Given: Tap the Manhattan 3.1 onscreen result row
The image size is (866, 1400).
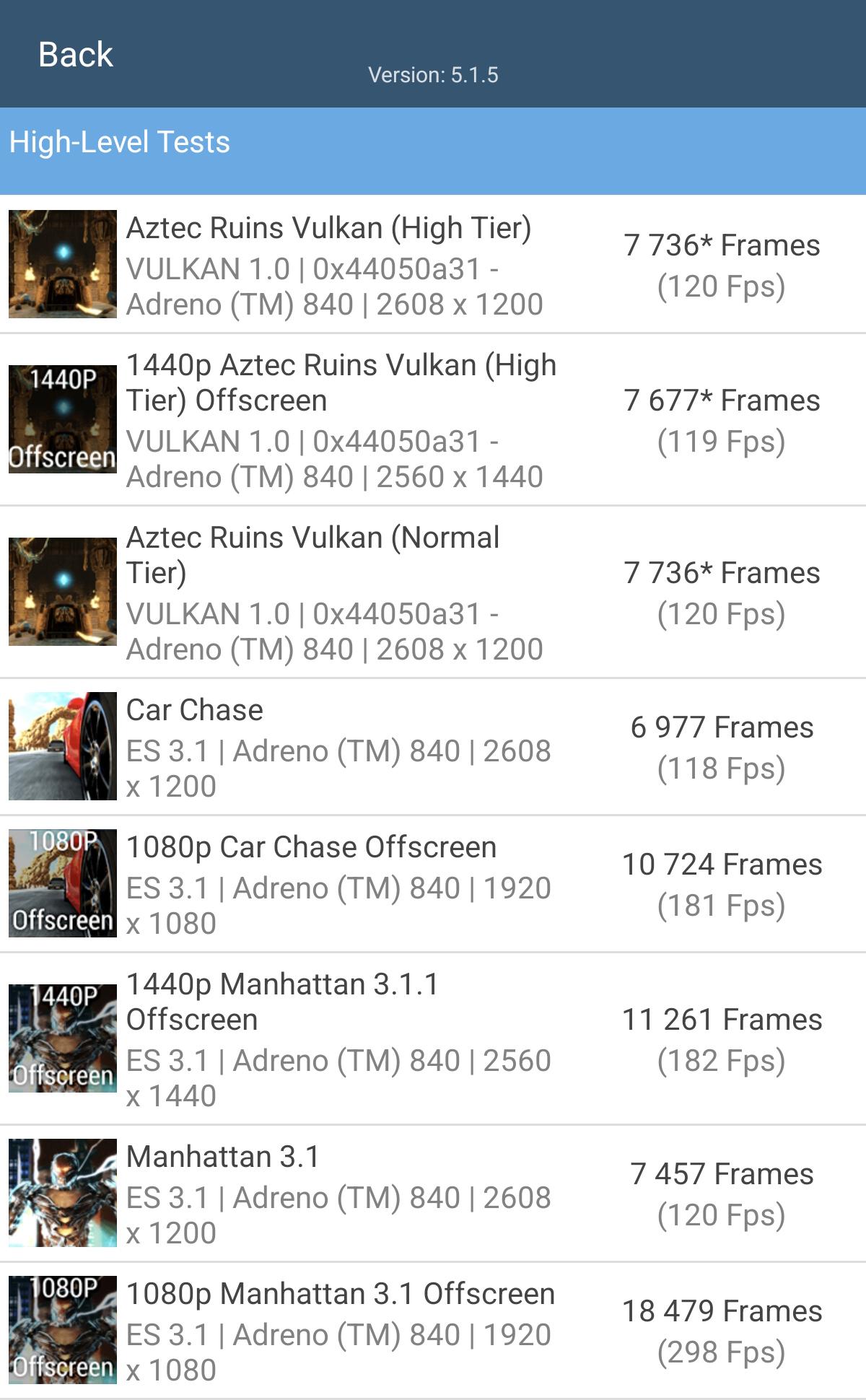Looking at the screenshot, I should pyautogui.click(x=433, y=1193).
